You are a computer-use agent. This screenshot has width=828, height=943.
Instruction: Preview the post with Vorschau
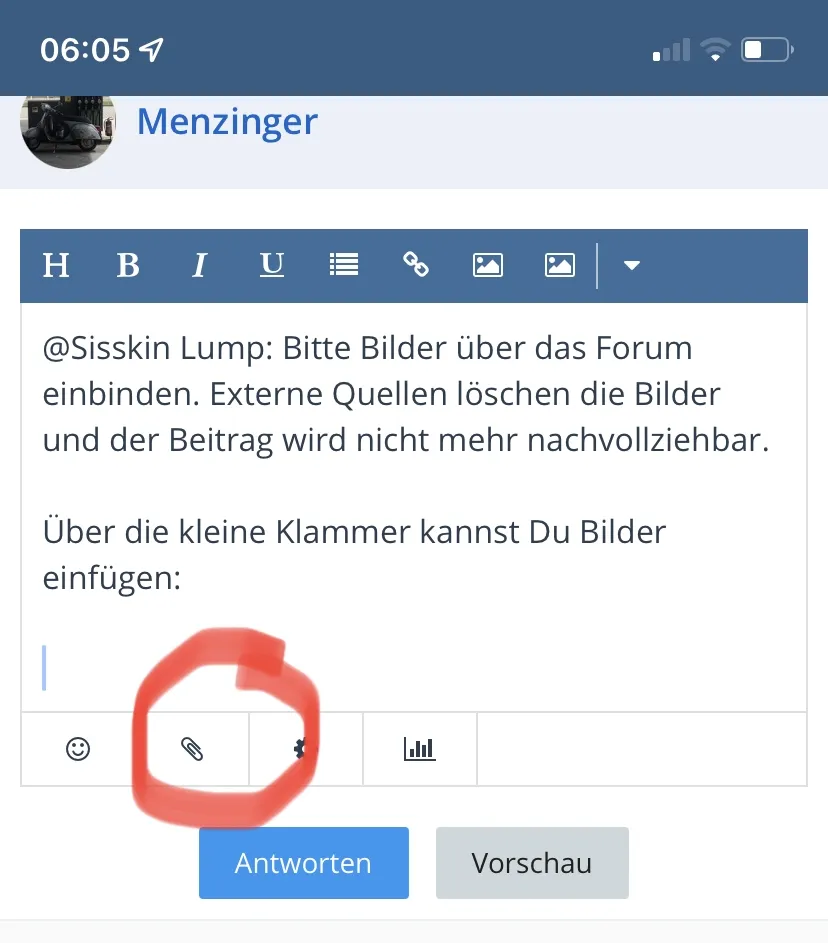coord(531,863)
